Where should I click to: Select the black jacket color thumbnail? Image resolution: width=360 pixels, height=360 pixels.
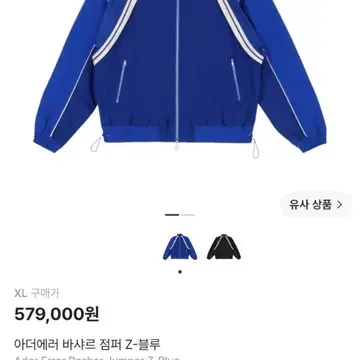224,247
